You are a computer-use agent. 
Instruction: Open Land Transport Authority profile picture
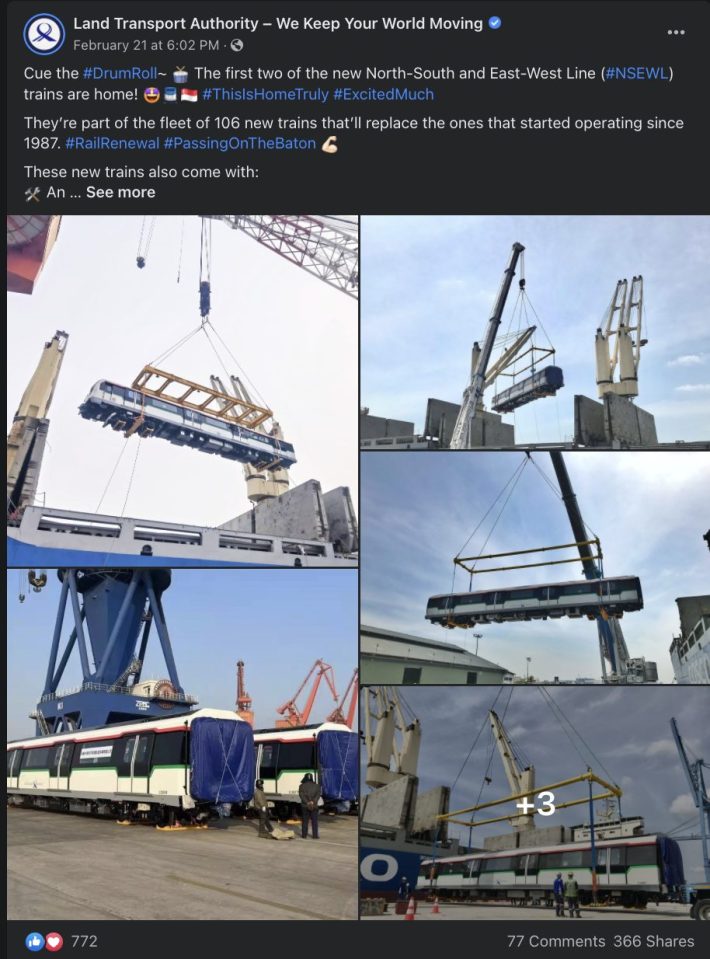(x=44, y=33)
